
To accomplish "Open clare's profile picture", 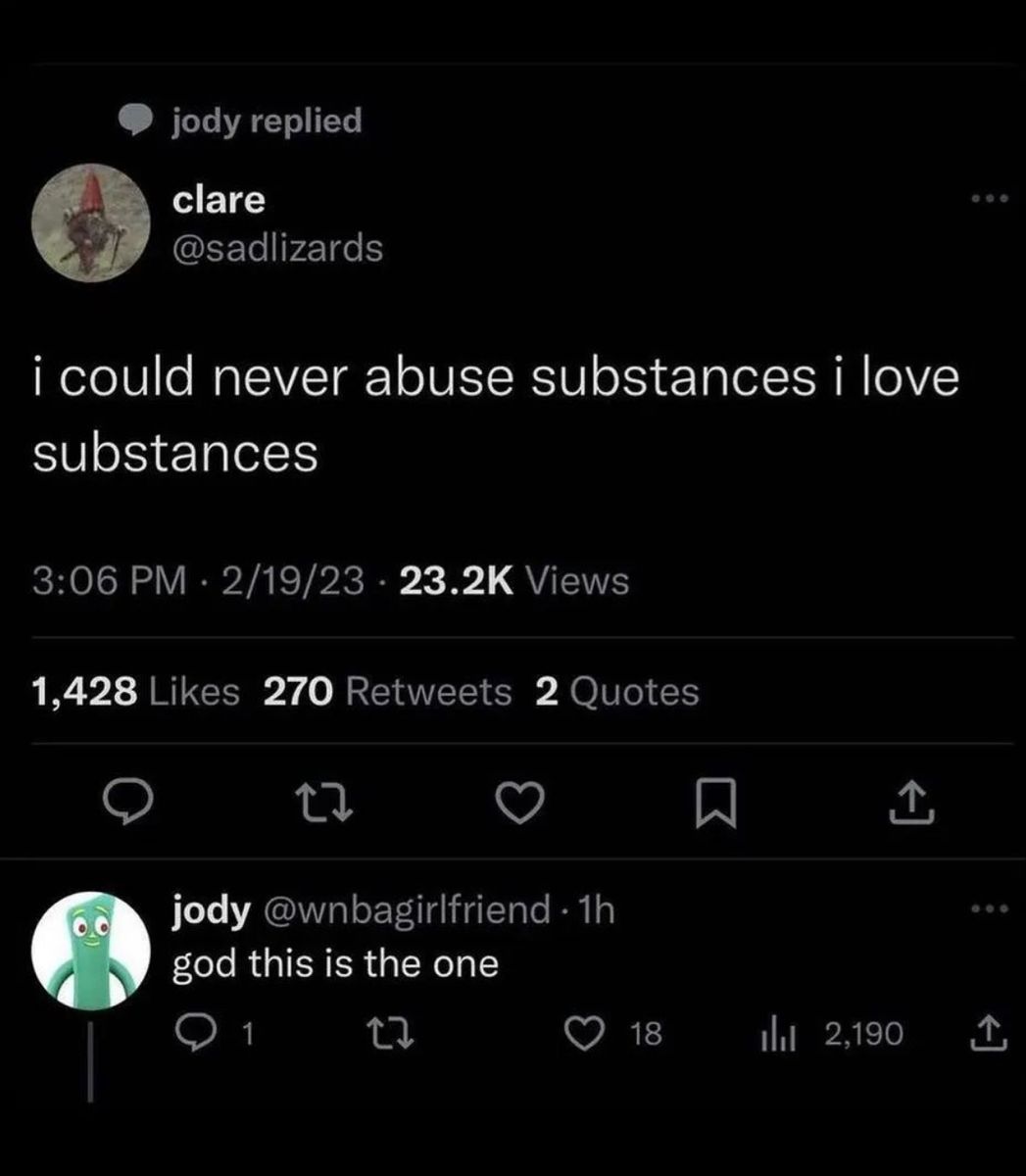I will (91, 223).
